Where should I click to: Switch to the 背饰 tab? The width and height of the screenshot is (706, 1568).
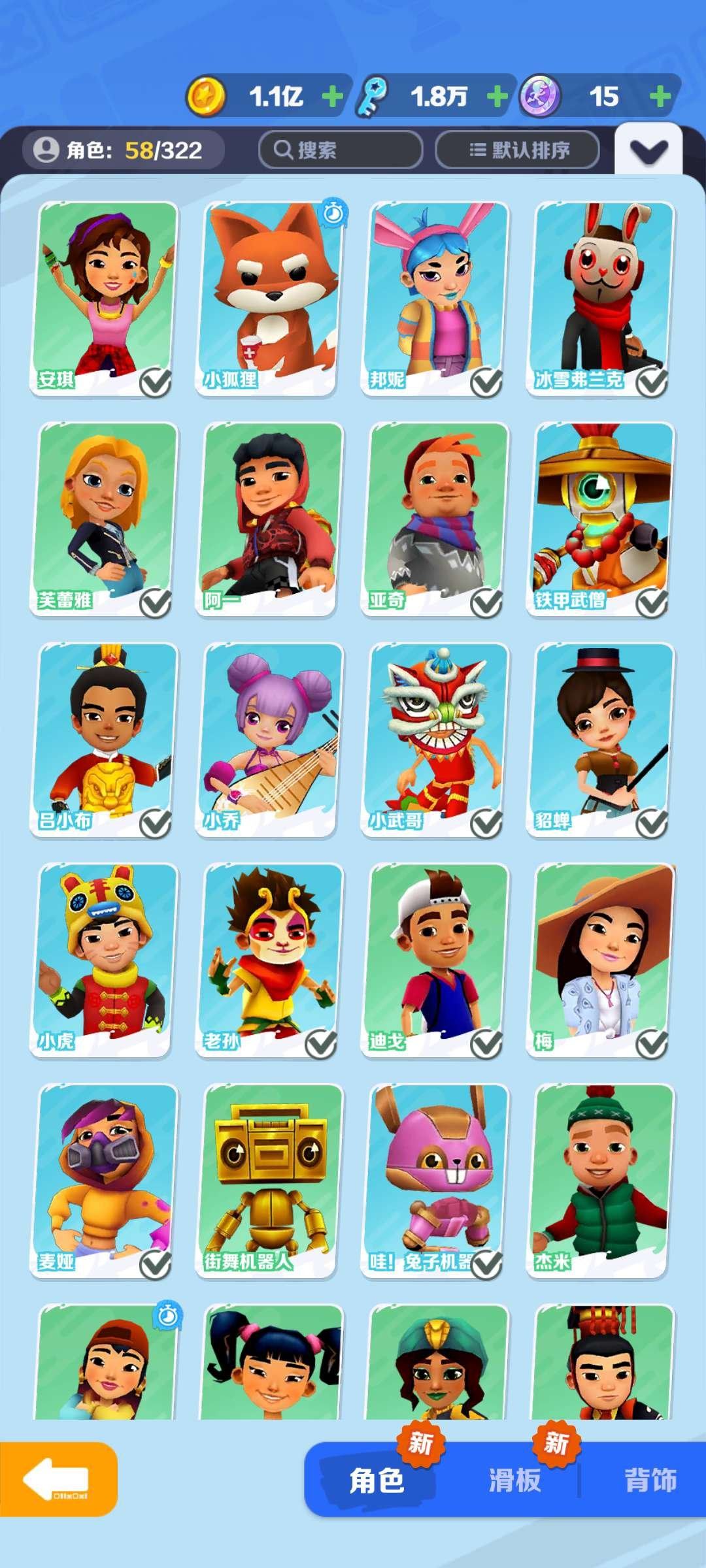click(649, 1480)
